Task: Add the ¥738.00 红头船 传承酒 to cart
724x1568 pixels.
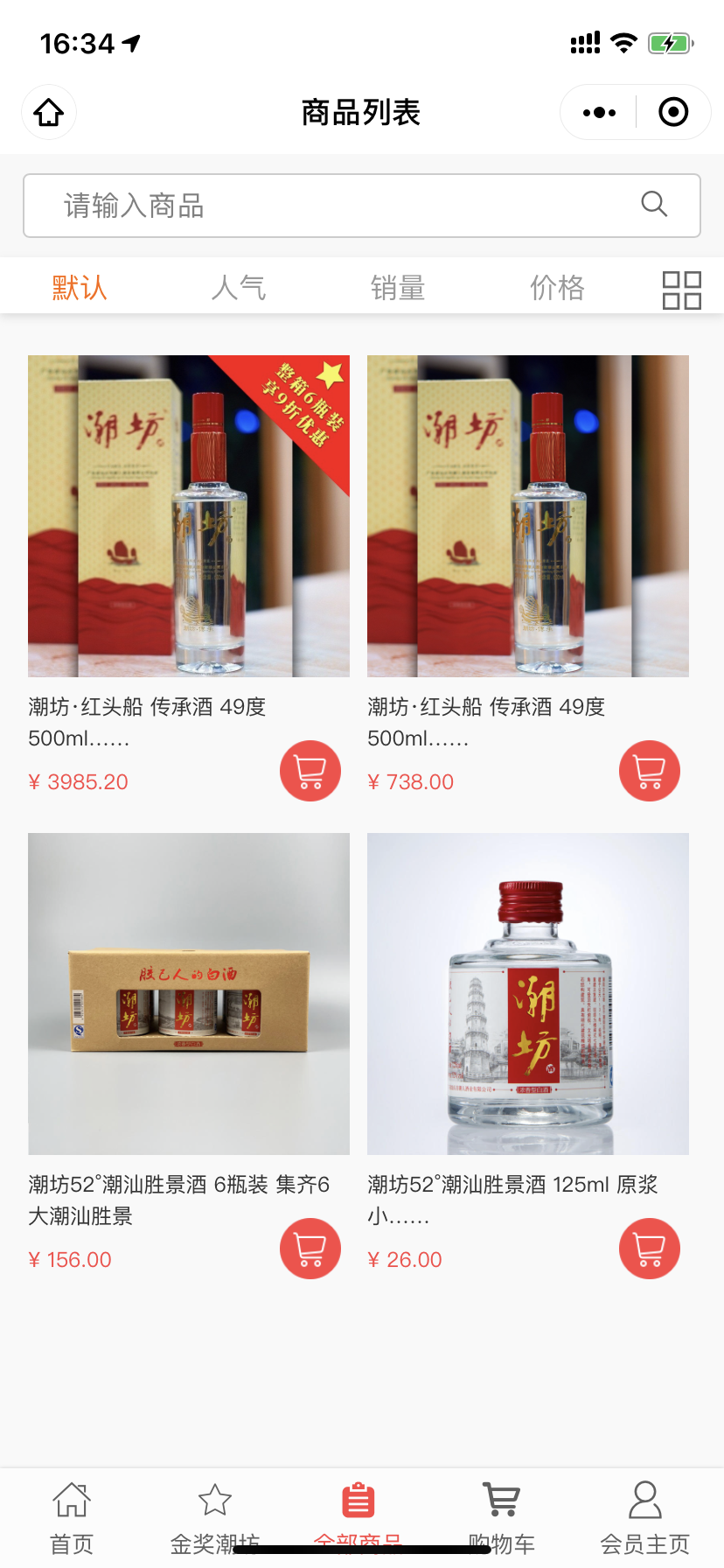Action: pyautogui.click(x=650, y=771)
